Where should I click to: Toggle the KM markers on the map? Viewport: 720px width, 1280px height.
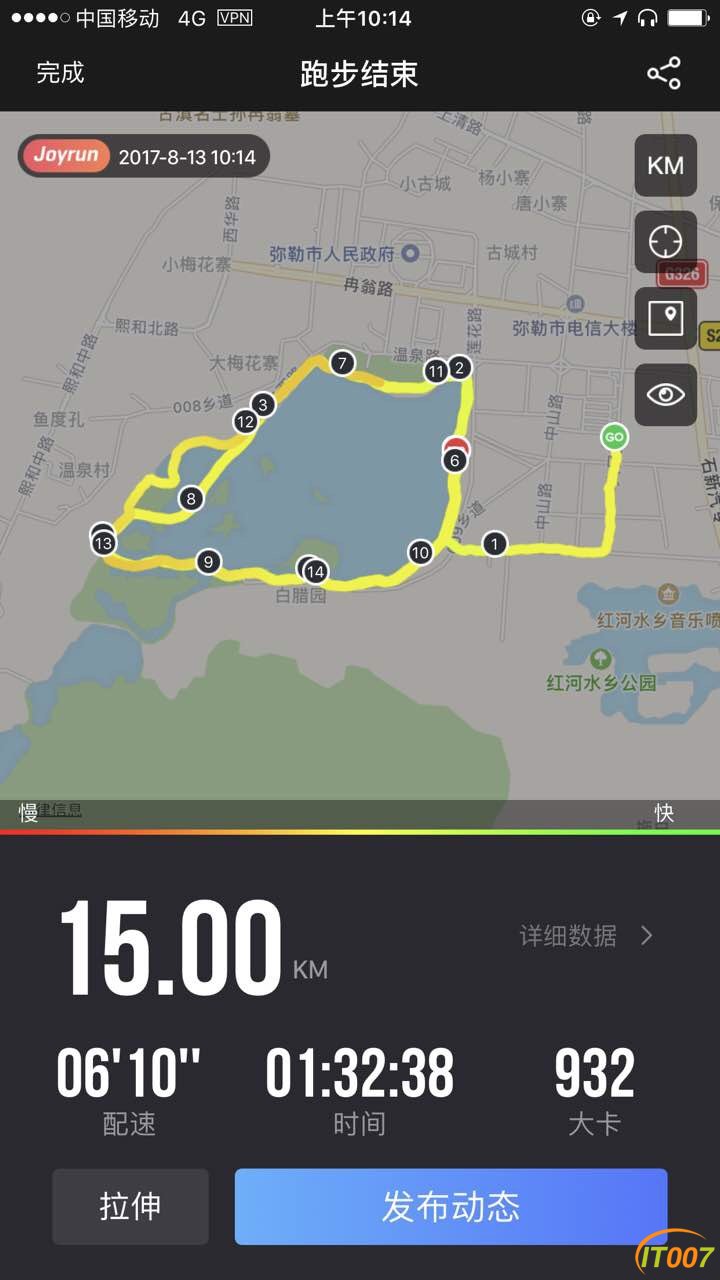coord(665,166)
